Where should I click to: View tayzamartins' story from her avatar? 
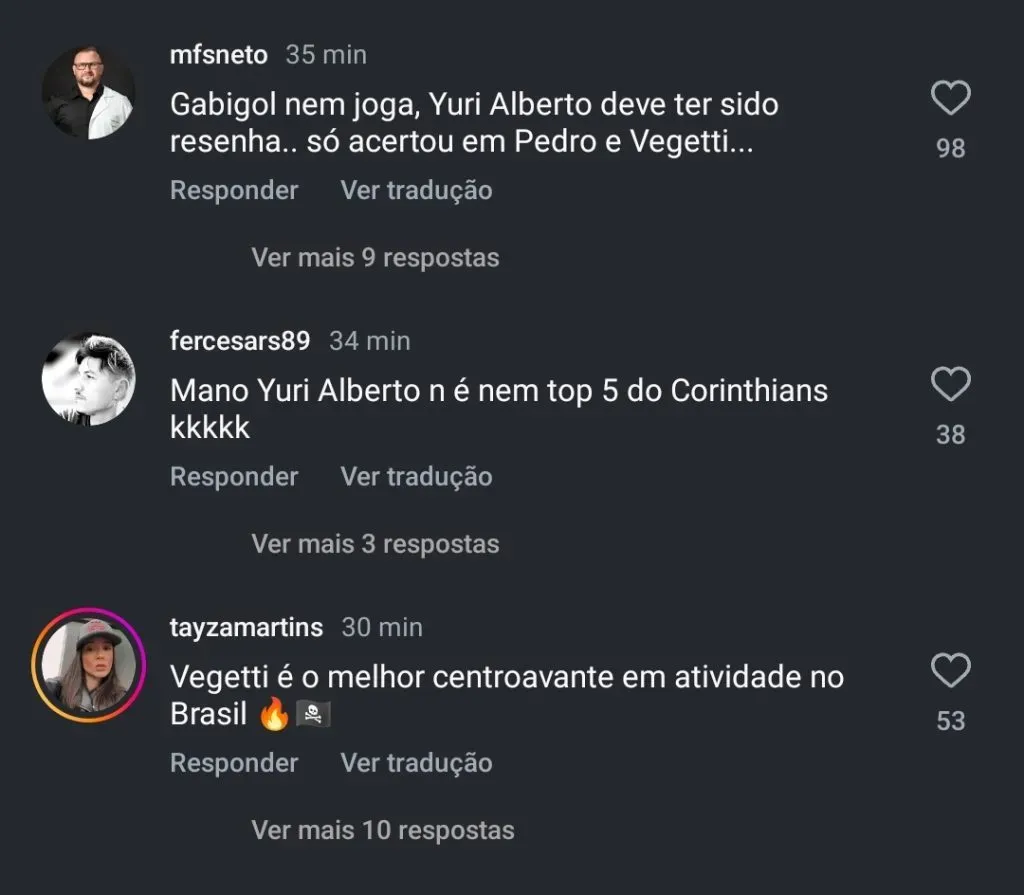88,665
